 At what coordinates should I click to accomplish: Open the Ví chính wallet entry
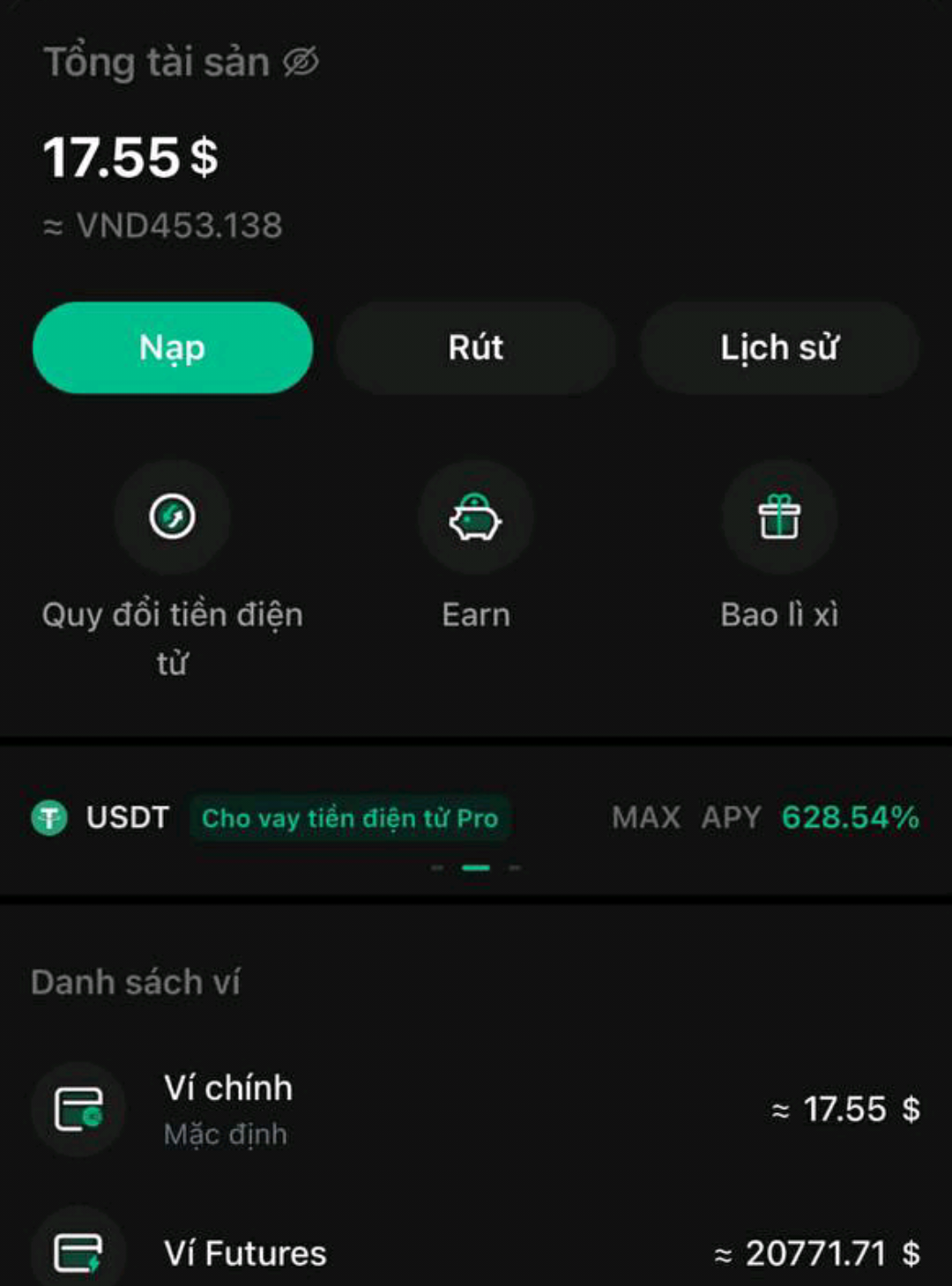coord(476,1109)
